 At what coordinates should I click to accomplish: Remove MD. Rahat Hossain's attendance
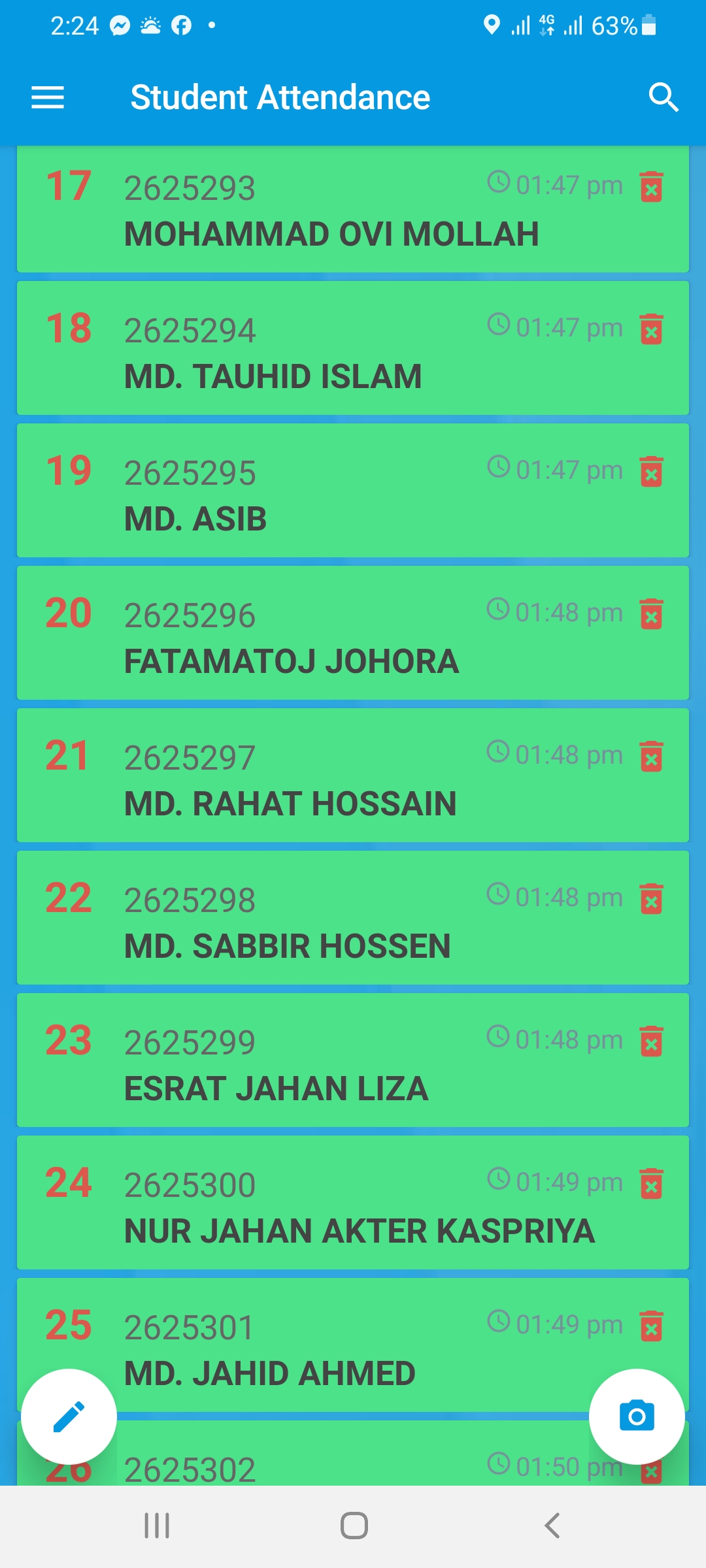(x=652, y=756)
